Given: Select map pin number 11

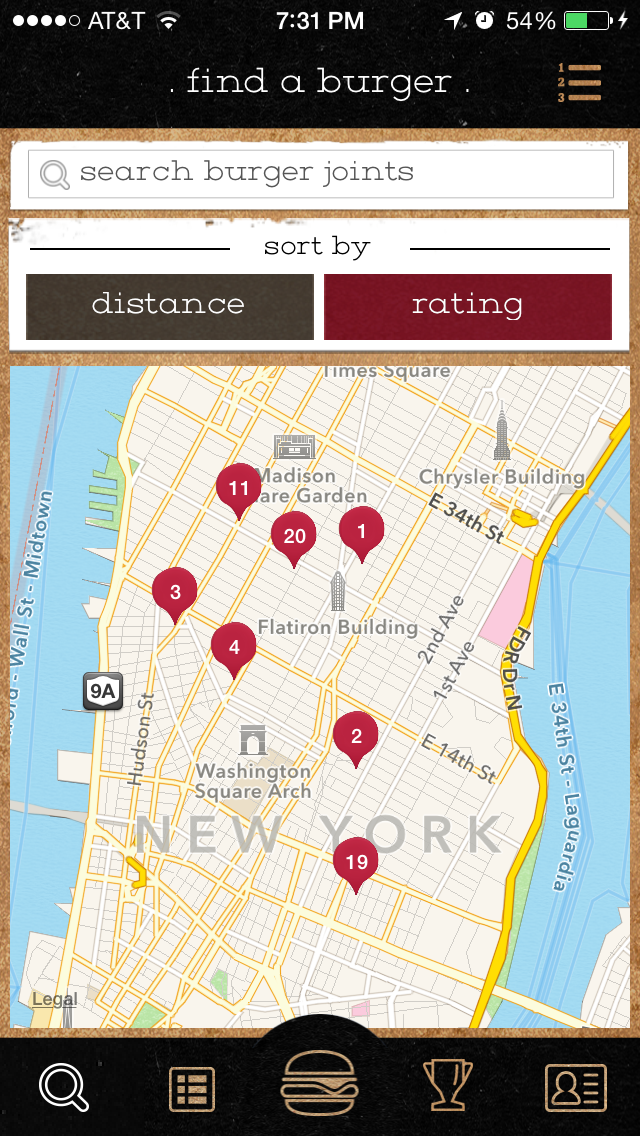Looking at the screenshot, I should pos(238,489).
